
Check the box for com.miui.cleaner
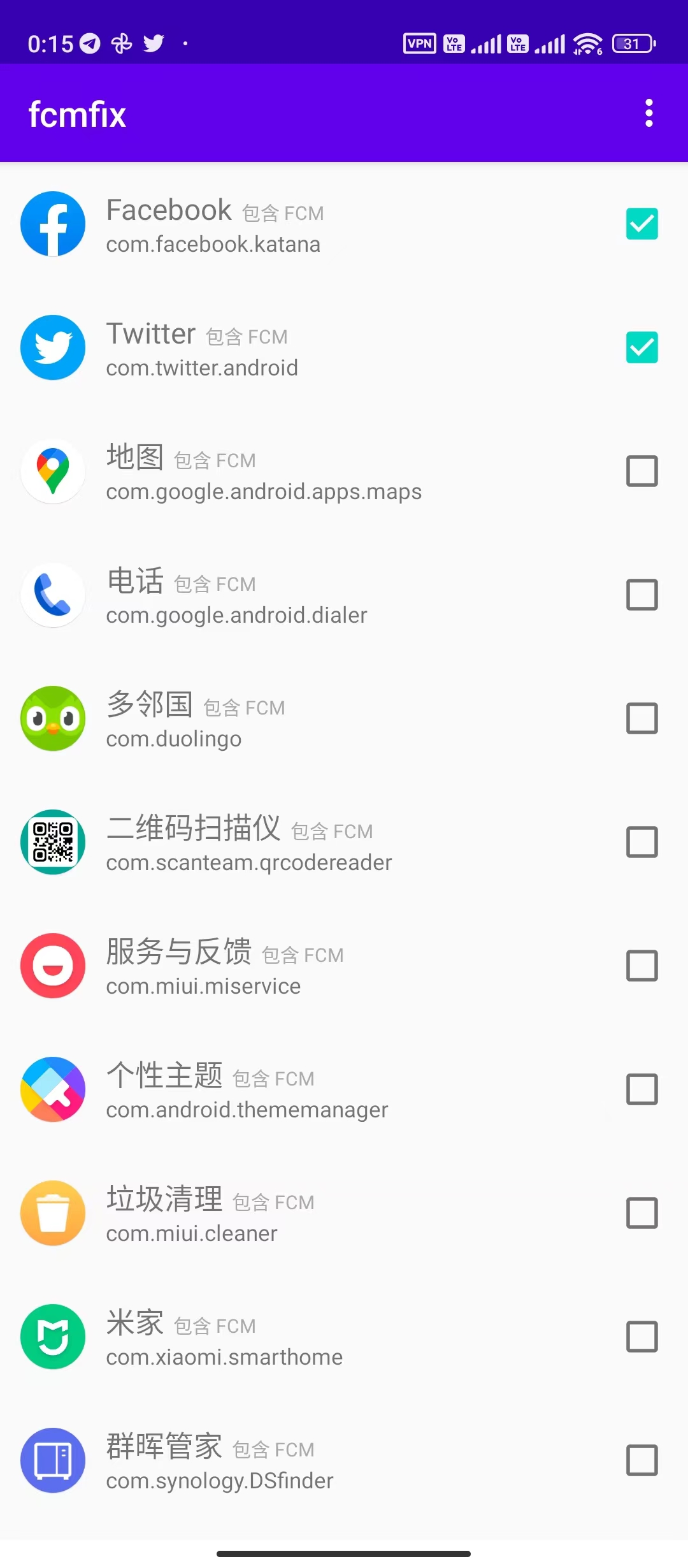641,1213
